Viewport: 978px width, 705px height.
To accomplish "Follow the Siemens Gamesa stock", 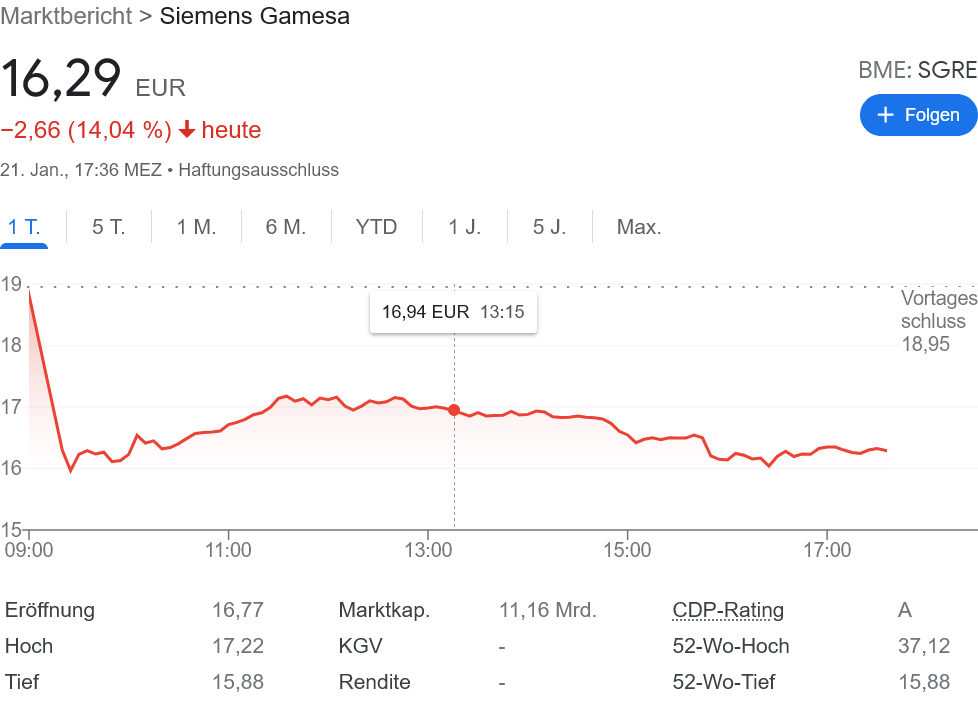I will tap(917, 115).
